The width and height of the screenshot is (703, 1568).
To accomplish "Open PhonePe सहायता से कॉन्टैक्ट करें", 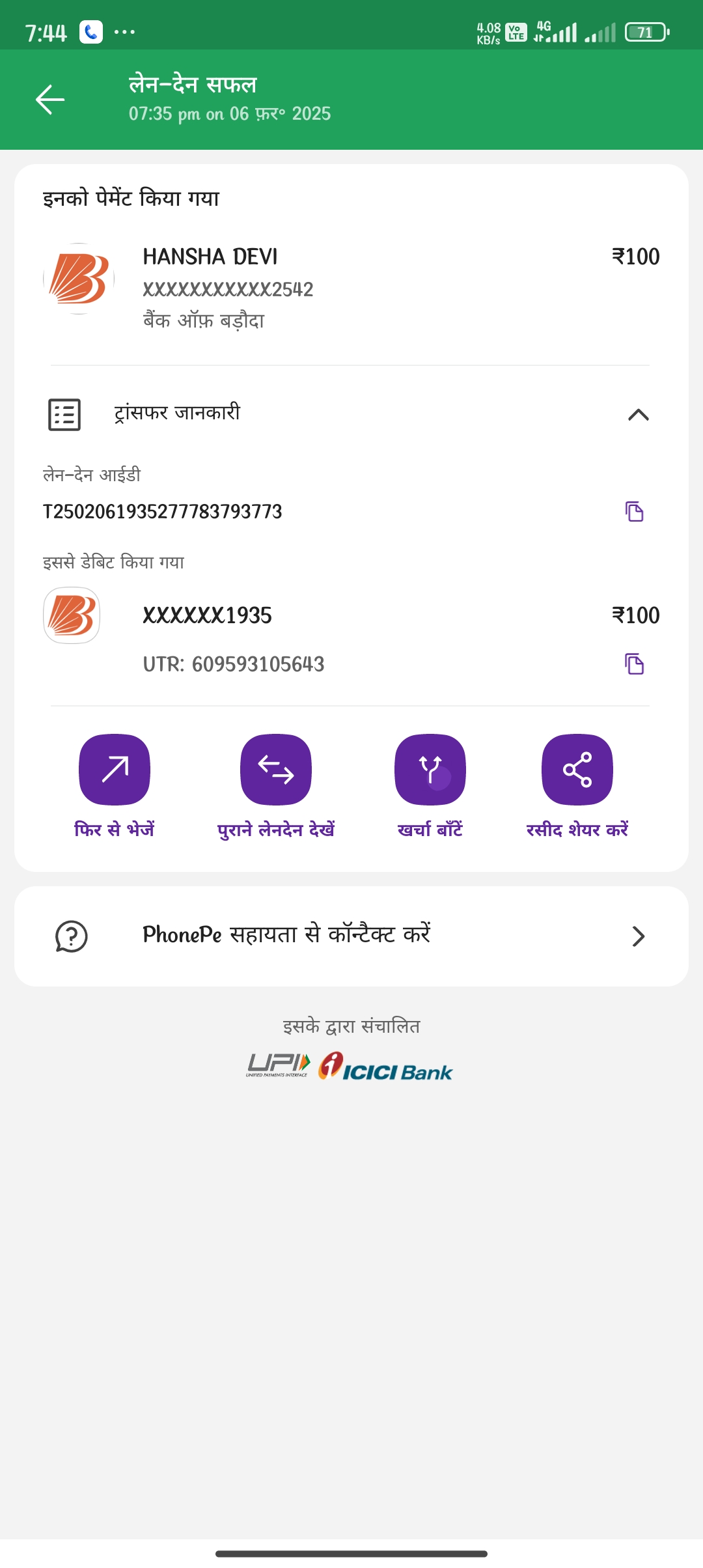I will [x=351, y=936].
